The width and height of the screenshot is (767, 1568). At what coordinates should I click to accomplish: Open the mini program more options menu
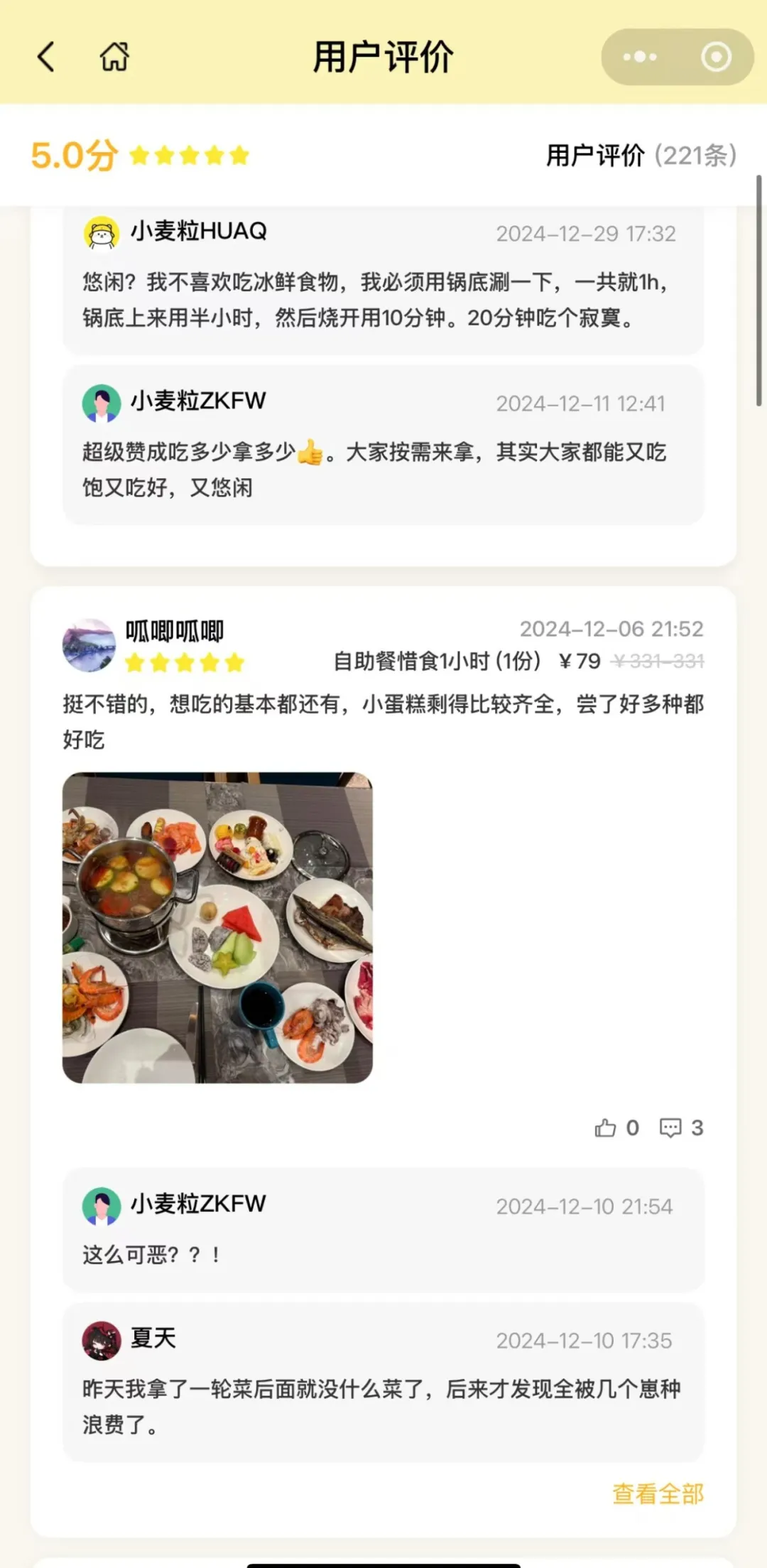pos(640,57)
